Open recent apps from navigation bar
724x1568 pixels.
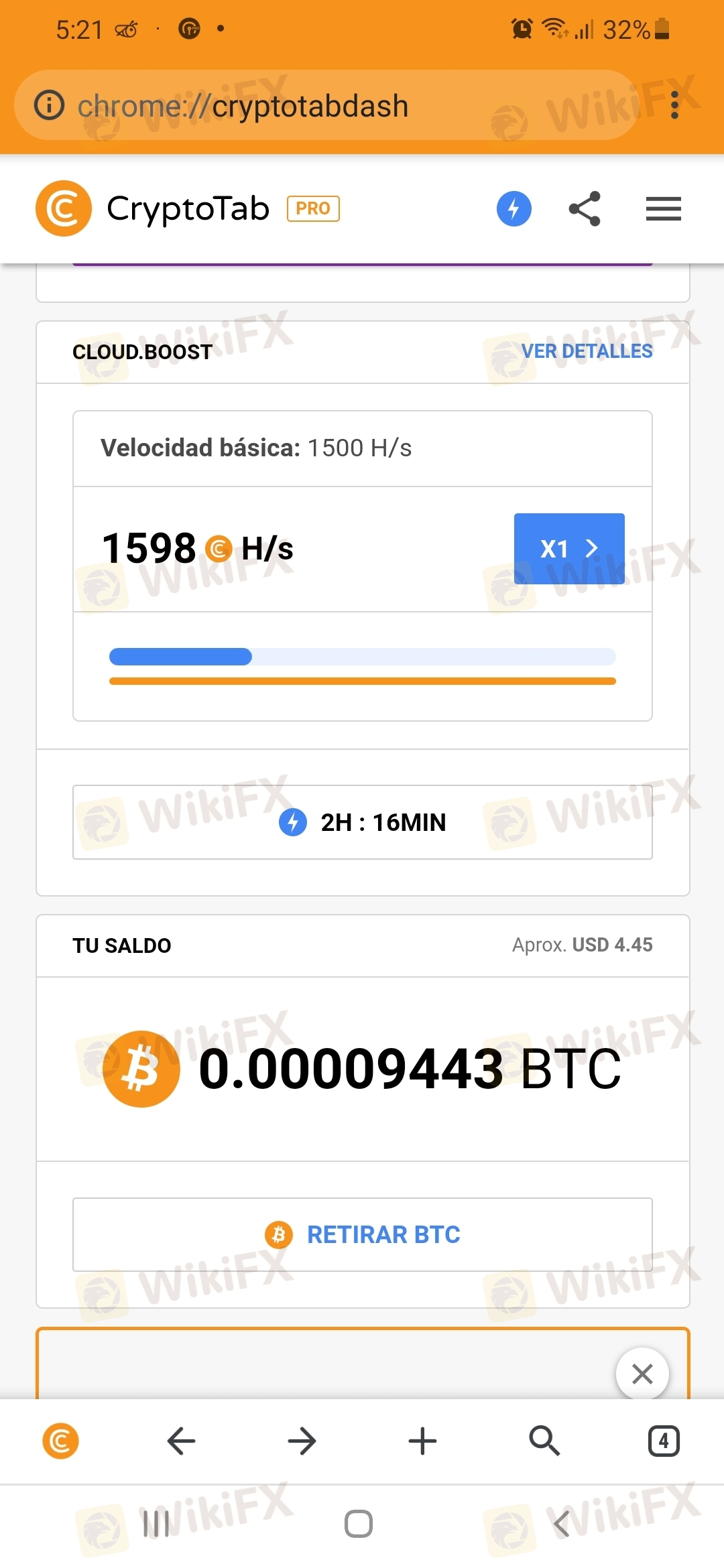click(x=156, y=1524)
